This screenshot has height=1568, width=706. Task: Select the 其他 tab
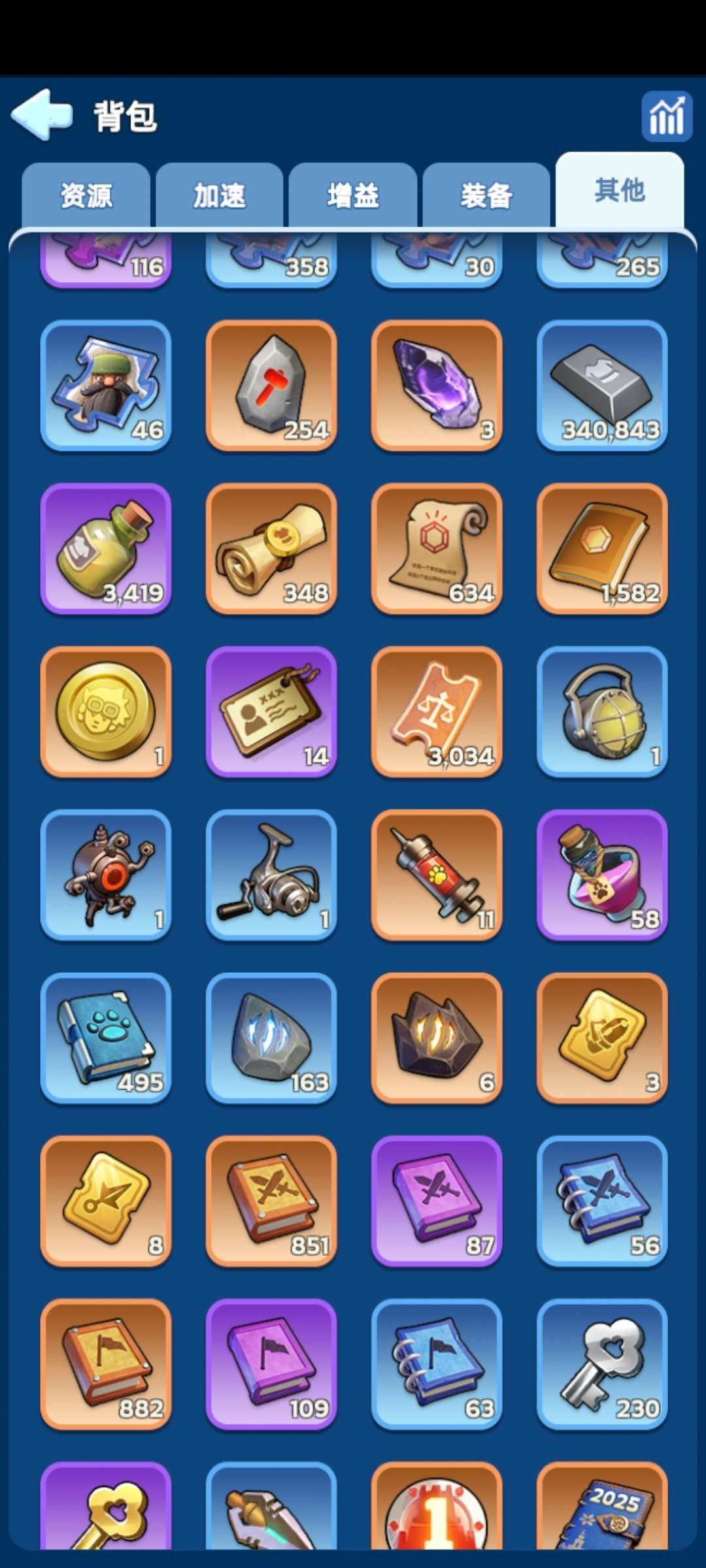[x=620, y=190]
